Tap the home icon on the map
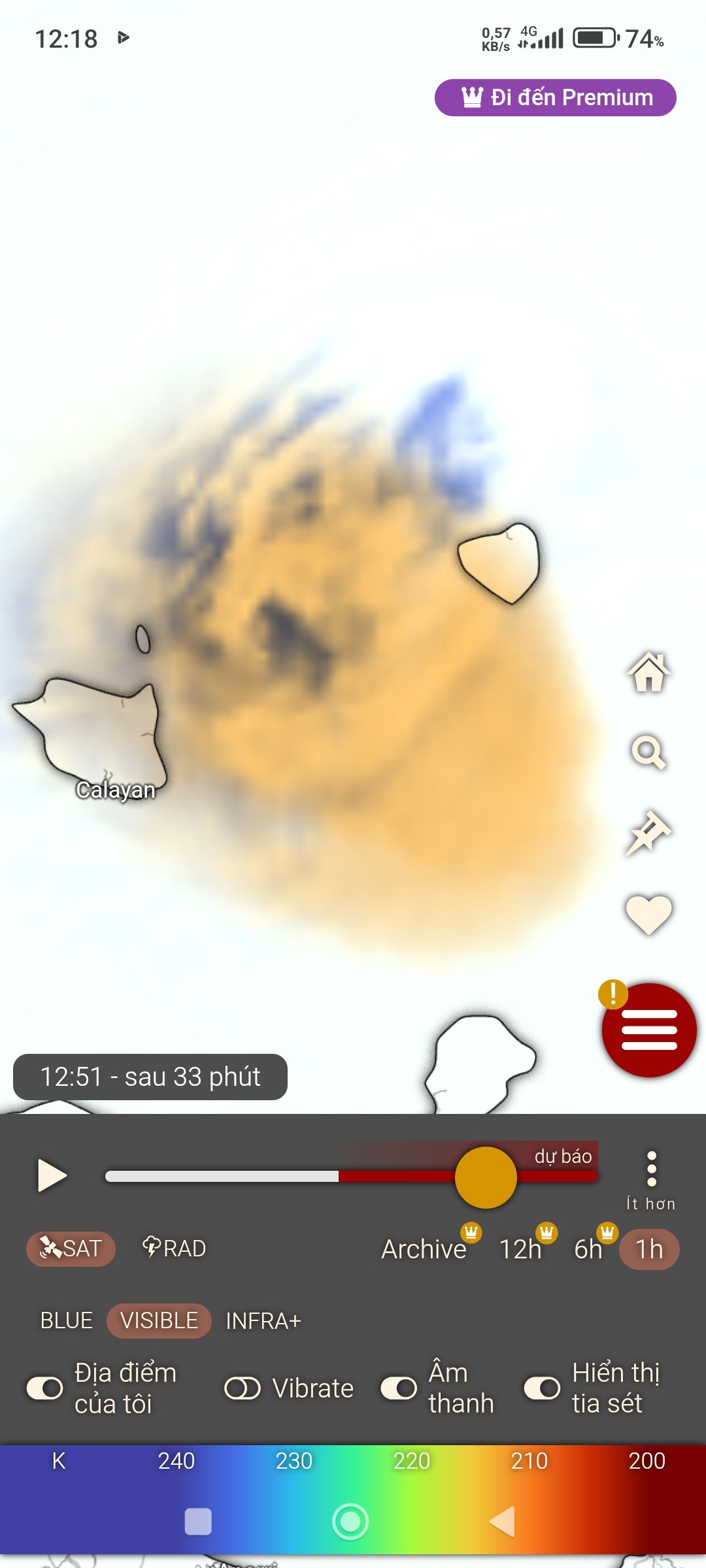Screen dimensions: 706x1568 tap(648, 672)
